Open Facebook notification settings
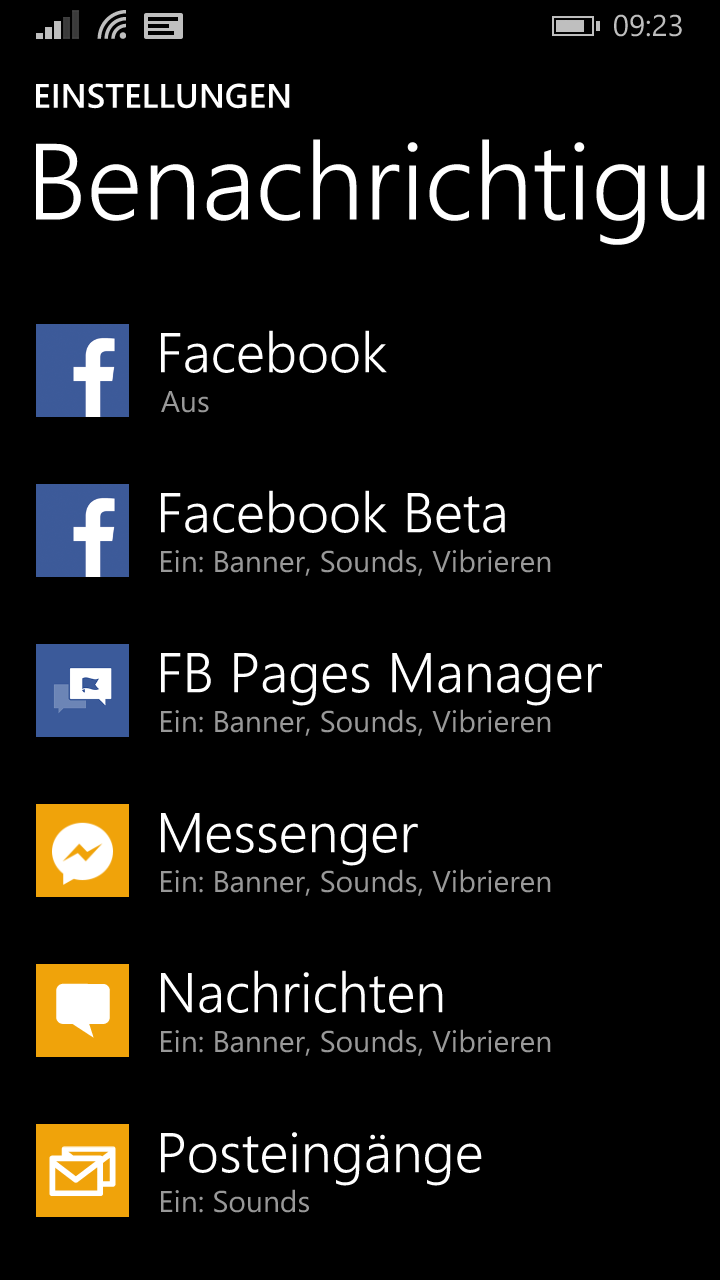Image resolution: width=720 pixels, height=1280 pixels. (360, 371)
